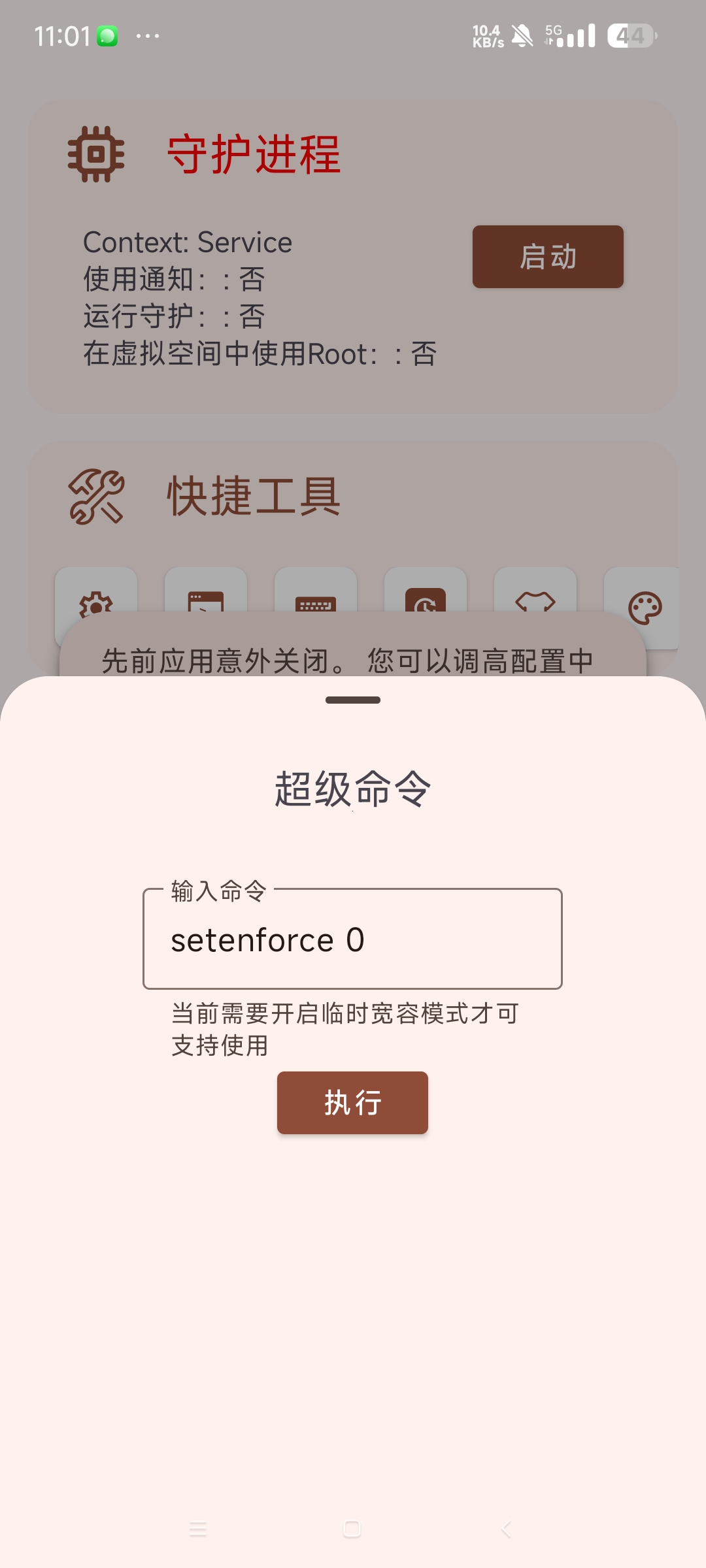This screenshot has height=1568, width=706.
Task: Tap the 执行 button to run the command
Action: coord(352,1102)
